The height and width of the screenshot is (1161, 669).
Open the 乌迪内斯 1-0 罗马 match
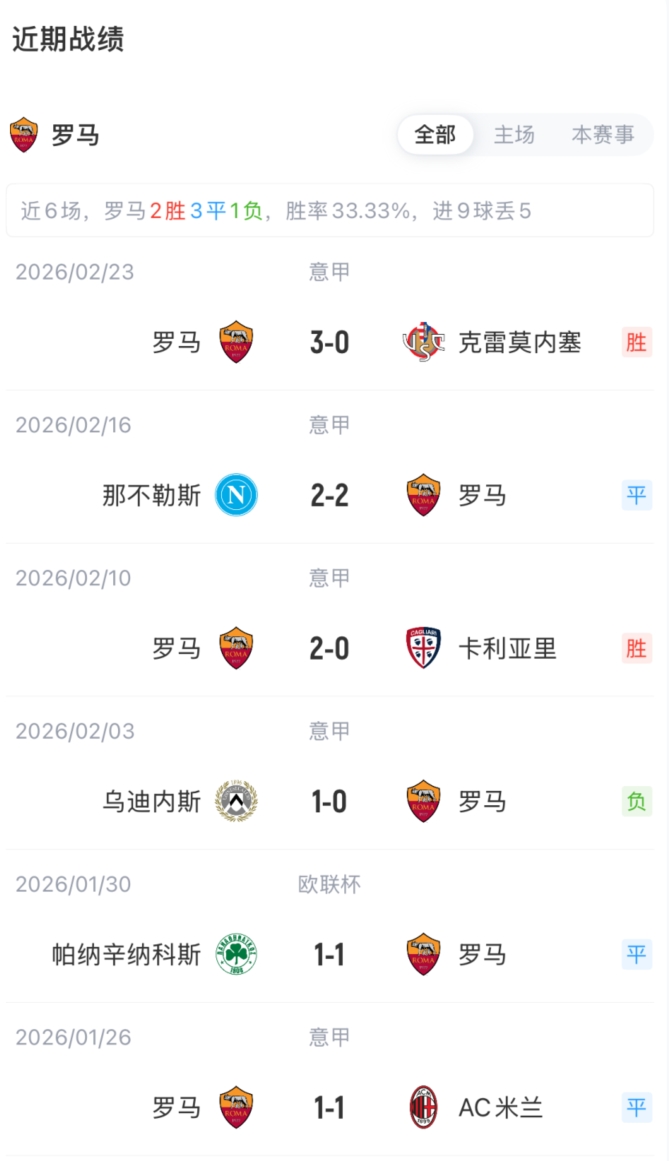point(329,802)
